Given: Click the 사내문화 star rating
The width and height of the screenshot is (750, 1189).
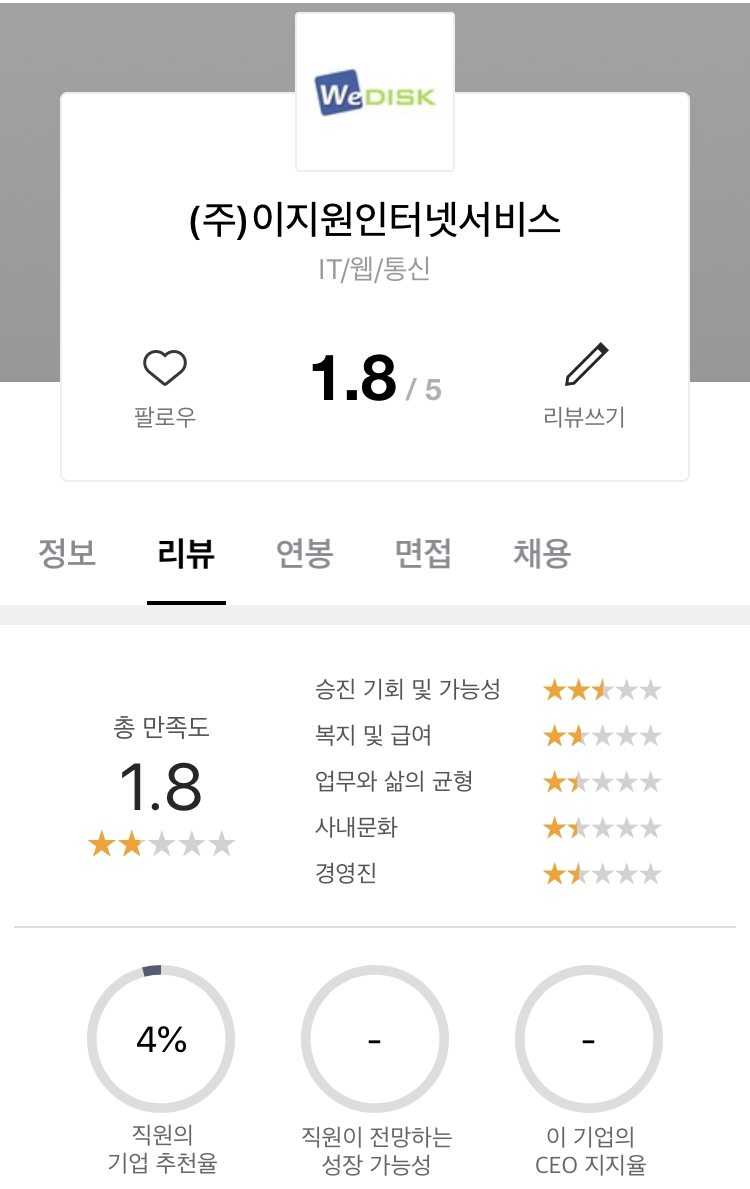Looking at the screenshot, I should pos(601,827).
